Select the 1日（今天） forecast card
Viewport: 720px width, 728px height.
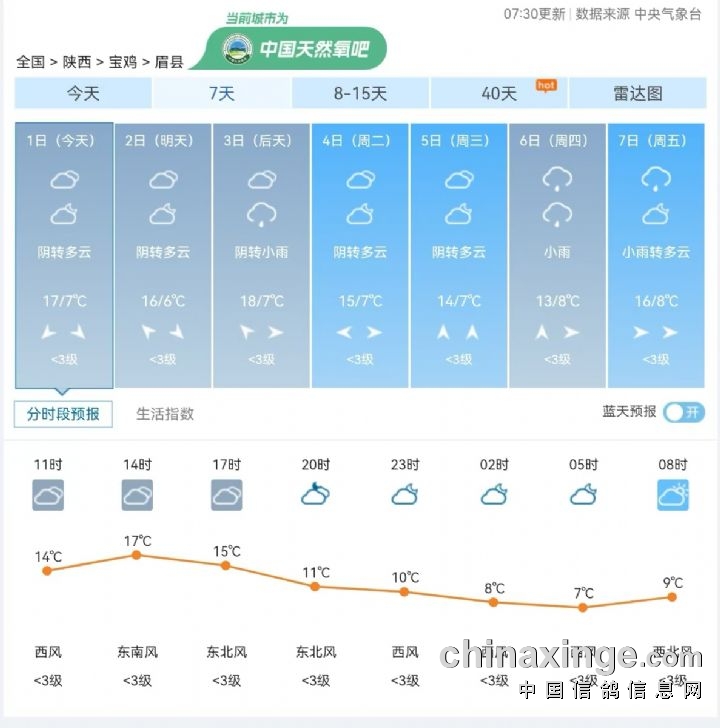tap(64, 255)
